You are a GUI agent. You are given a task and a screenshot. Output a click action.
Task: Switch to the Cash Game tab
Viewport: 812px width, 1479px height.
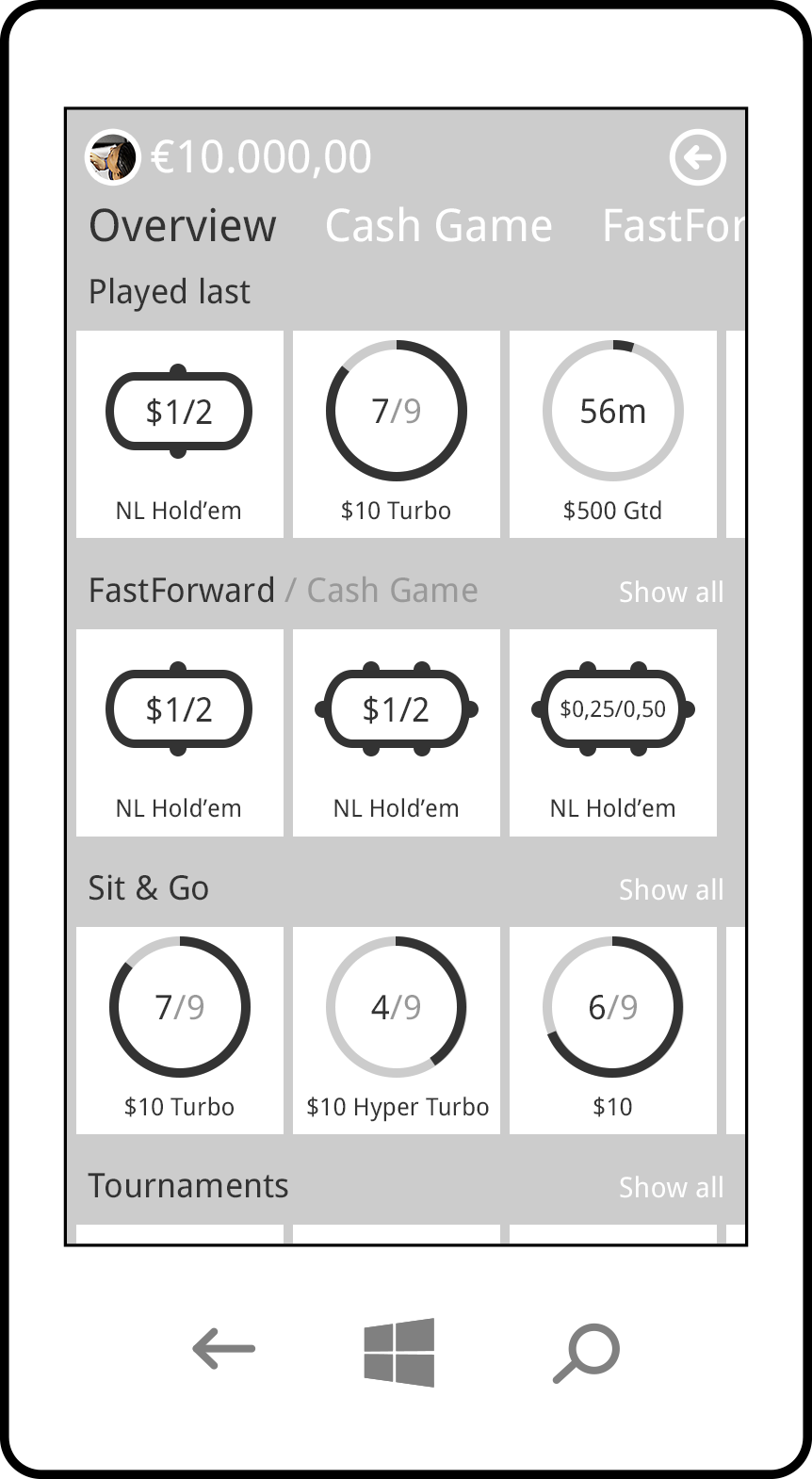pyautogui.click(x=438, y=226)
